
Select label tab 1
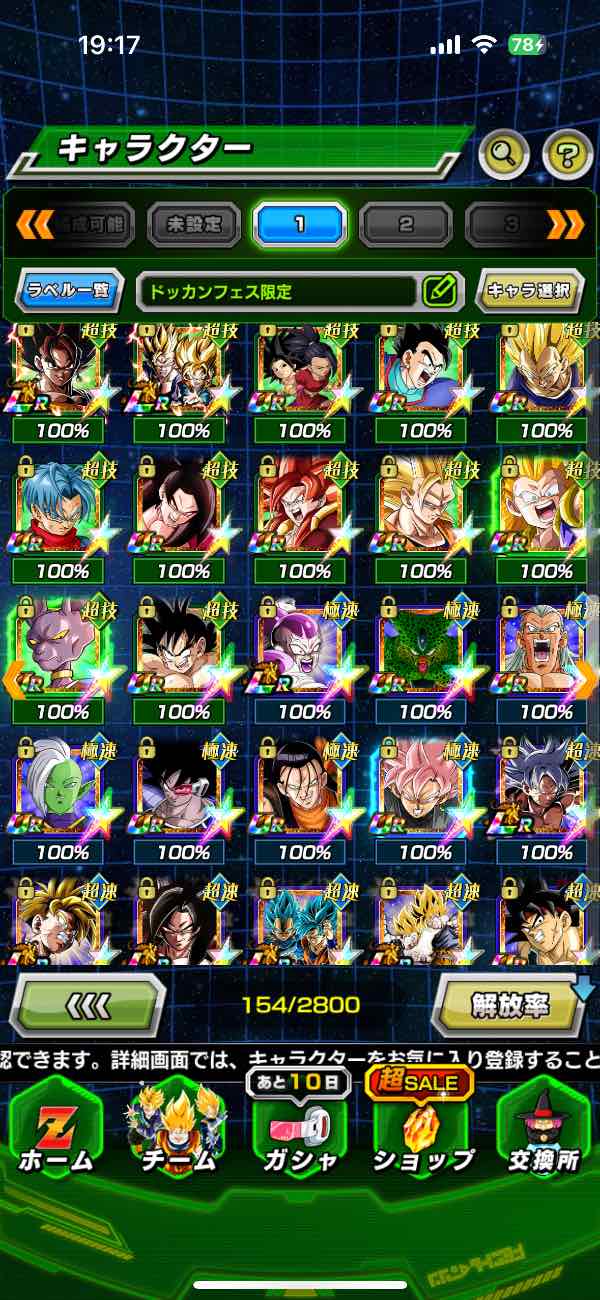pyautogui.click(x=299, y=224)
